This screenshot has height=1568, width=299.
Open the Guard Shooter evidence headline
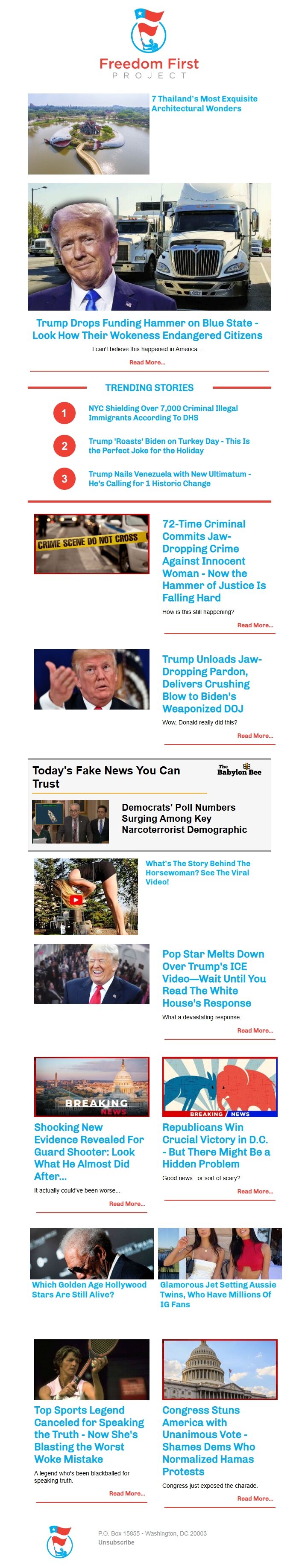click(89, 1152)
